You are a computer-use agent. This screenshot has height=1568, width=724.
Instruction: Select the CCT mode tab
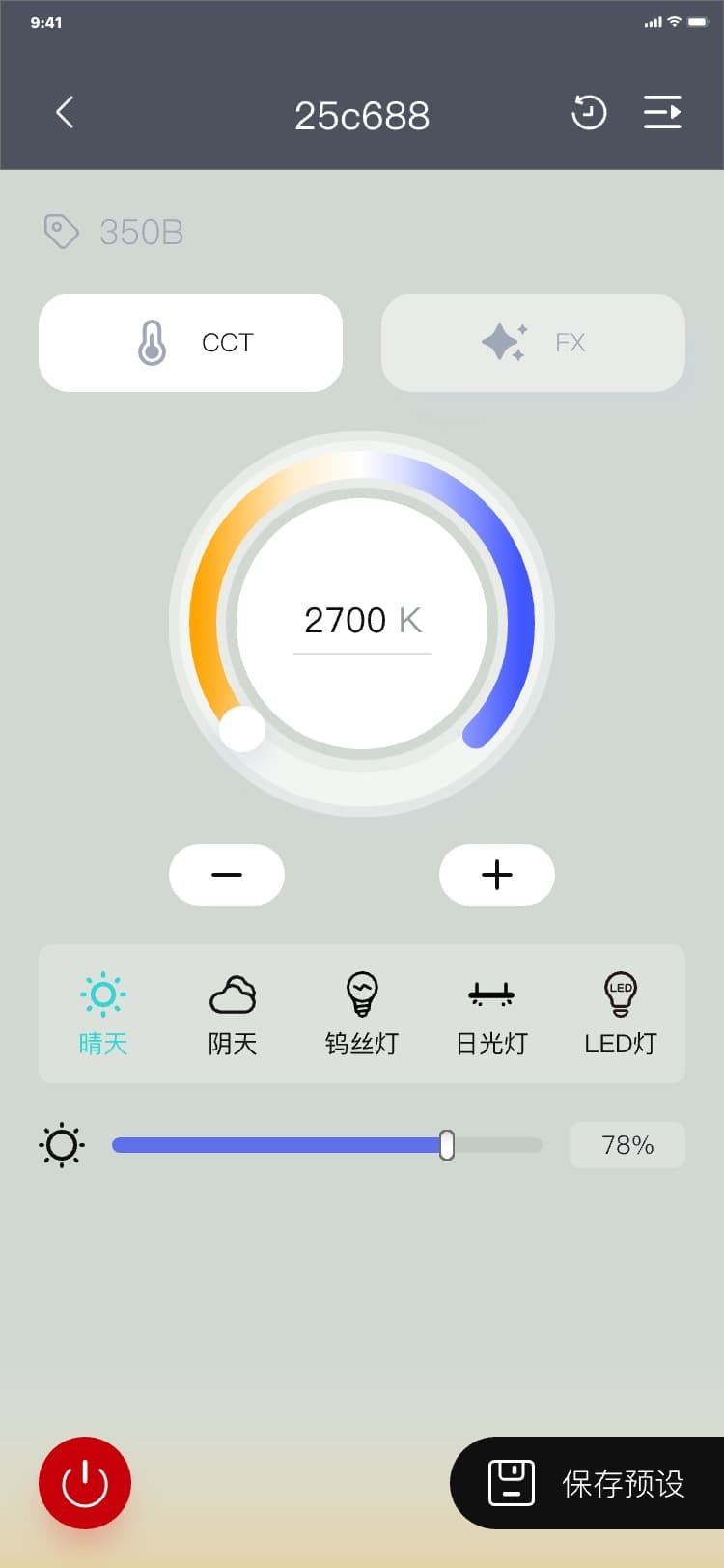pyautogui.click(x=190, y=343)
